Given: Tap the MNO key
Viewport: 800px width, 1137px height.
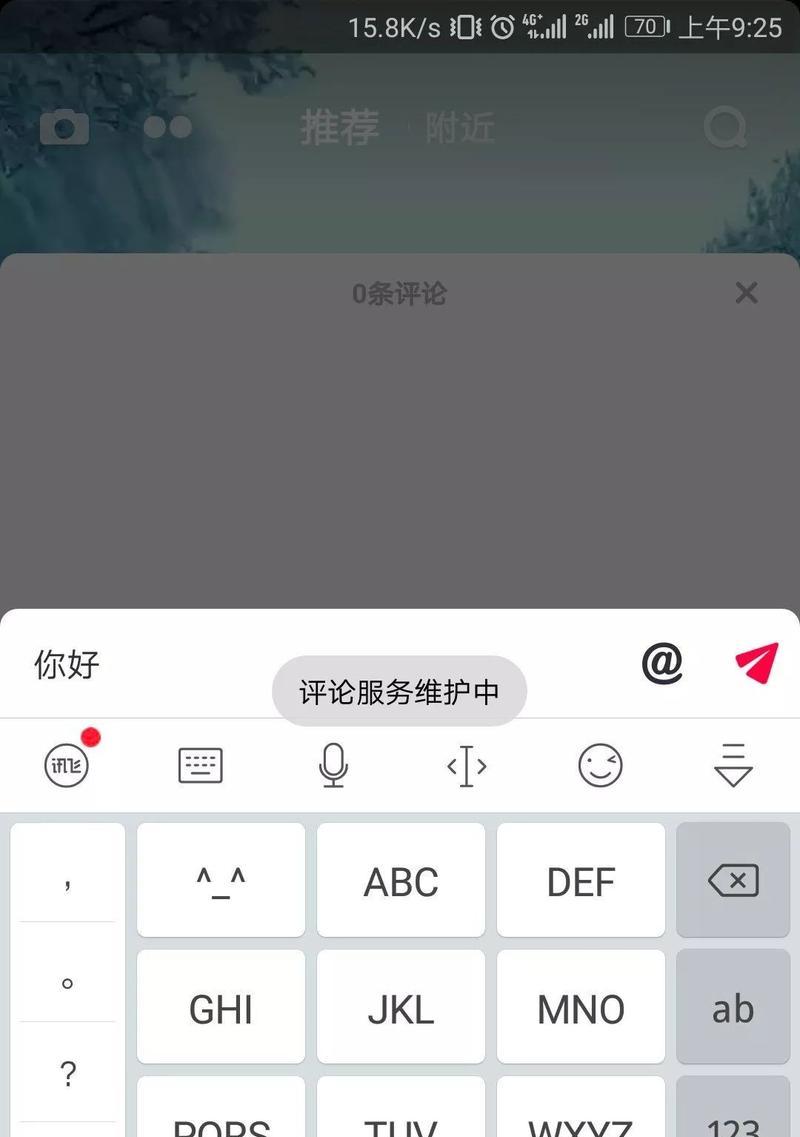Looking at the screenshot, I should 581,1007.
